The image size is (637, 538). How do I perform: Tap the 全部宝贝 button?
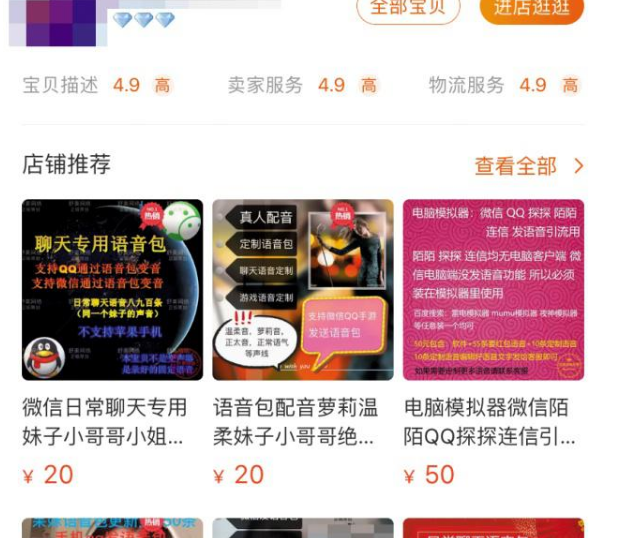point(409,9)
